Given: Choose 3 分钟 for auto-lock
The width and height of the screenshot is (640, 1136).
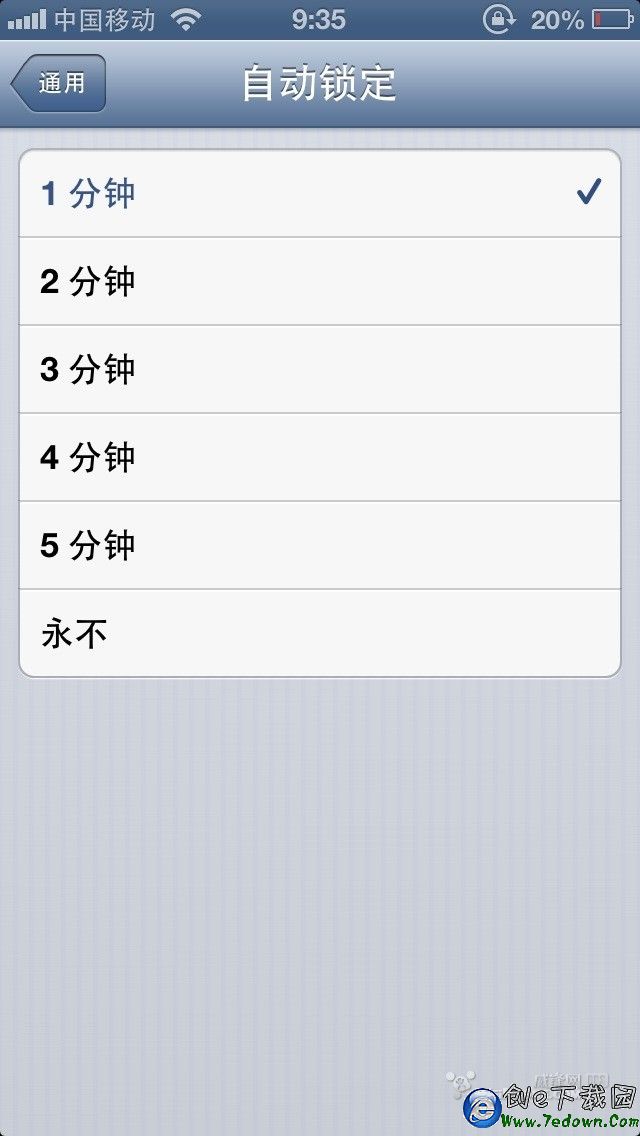Looking at the screenshot, I should pos(320,370).
